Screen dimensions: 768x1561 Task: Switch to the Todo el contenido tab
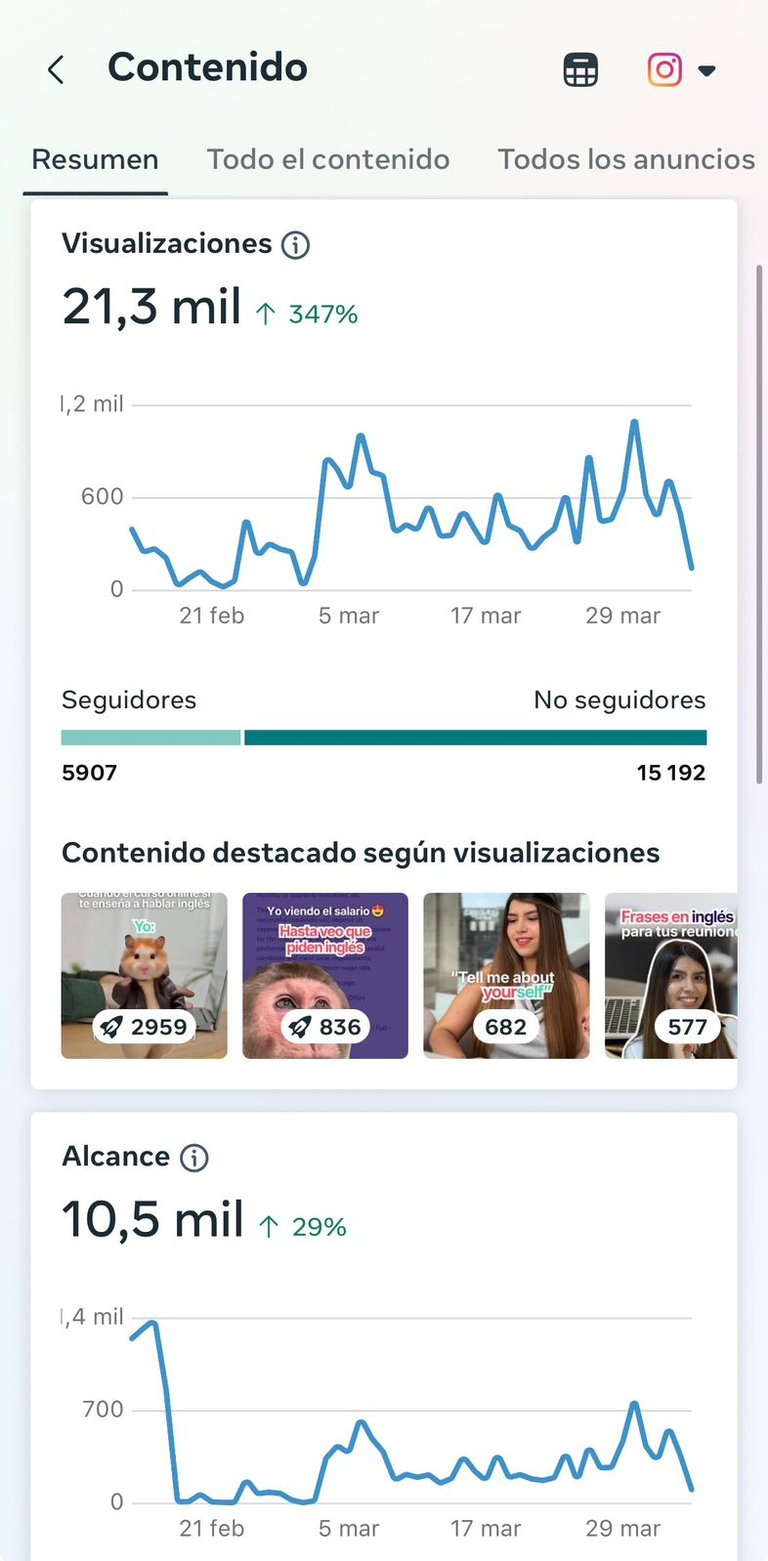(x=328, y=159)
